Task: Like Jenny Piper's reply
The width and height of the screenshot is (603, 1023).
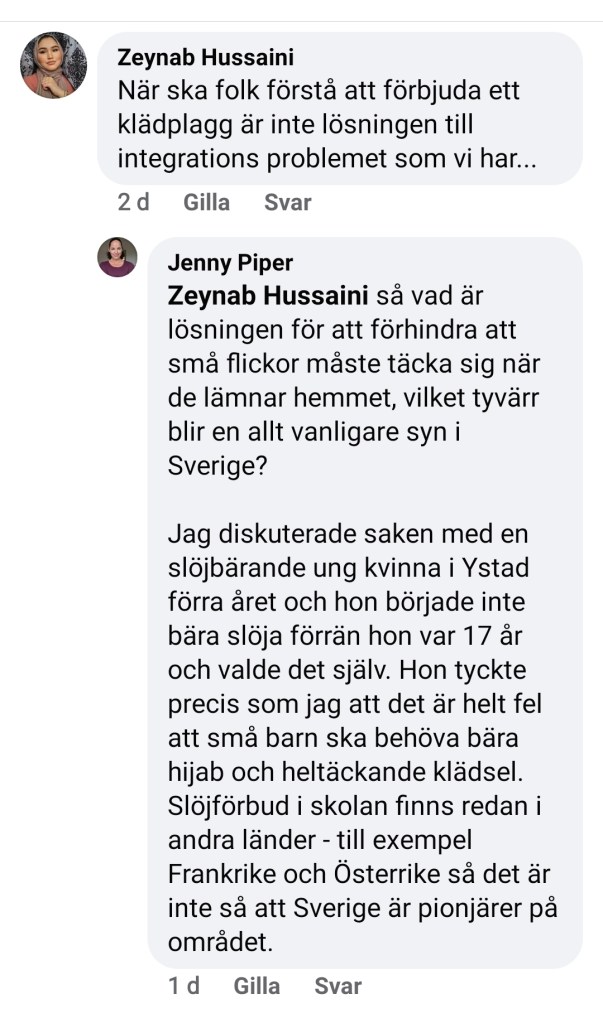Action: tap(256, 986)
